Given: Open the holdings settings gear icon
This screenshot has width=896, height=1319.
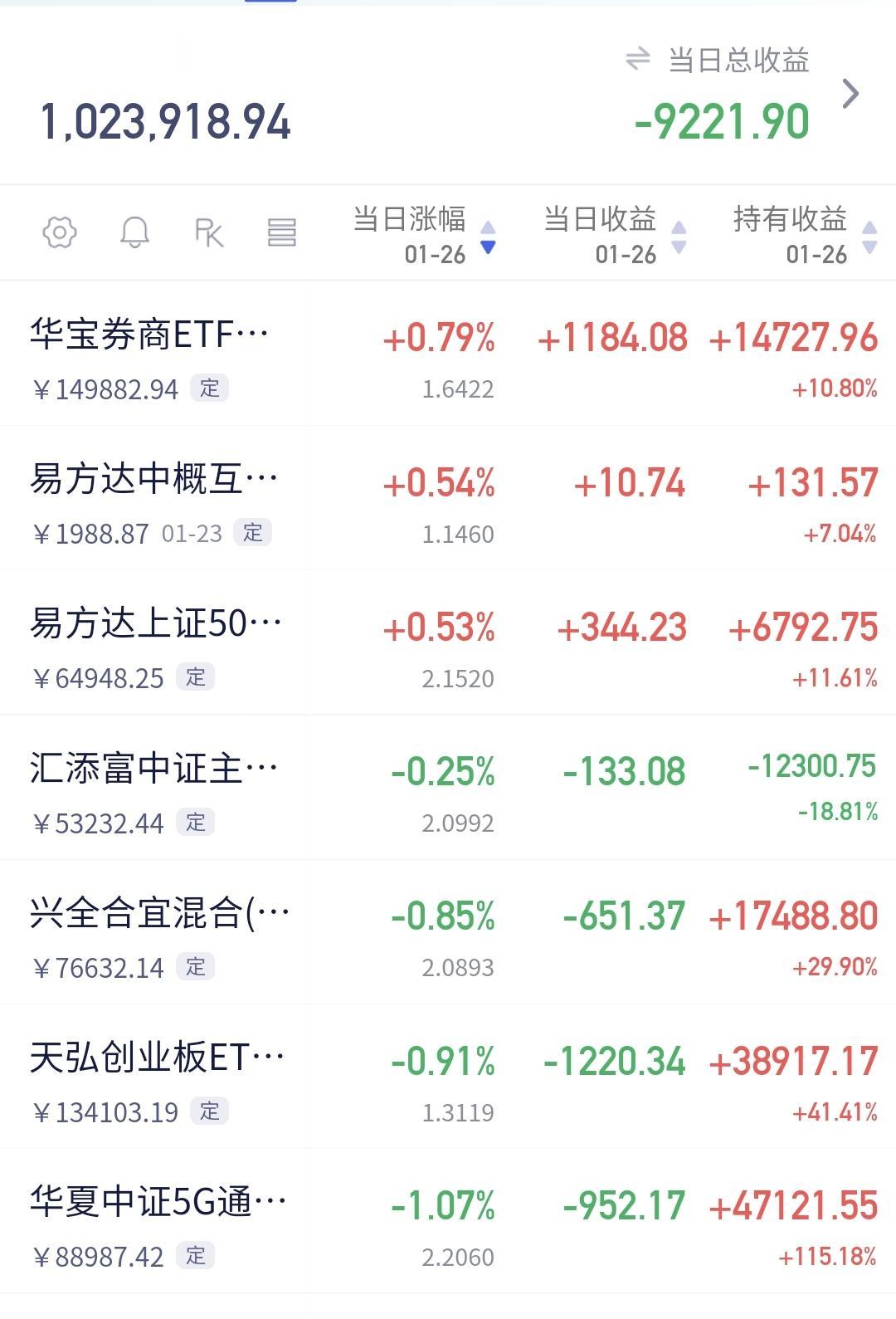Looking at the screenshot, I should 60,232.
